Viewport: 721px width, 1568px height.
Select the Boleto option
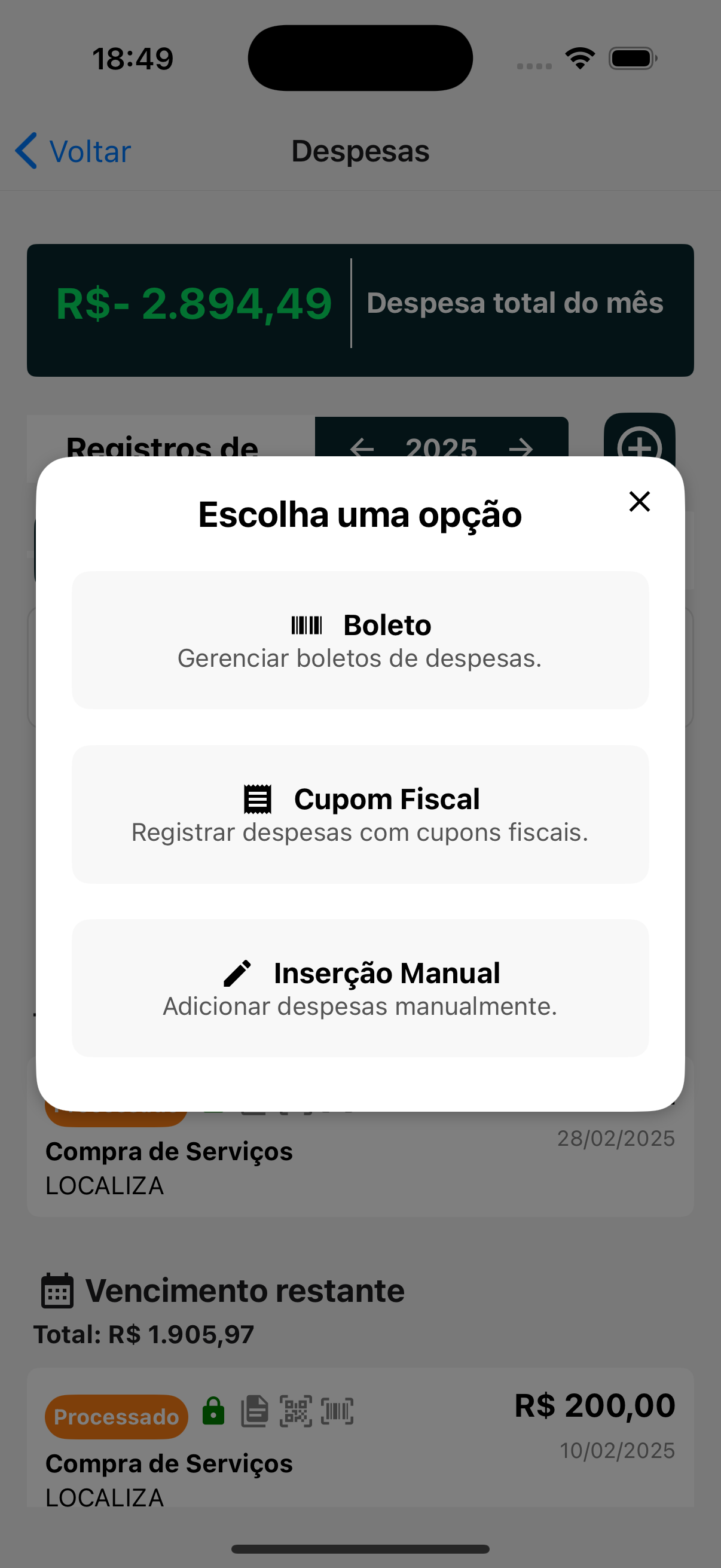pyautogui.click(x=360, y=640)
